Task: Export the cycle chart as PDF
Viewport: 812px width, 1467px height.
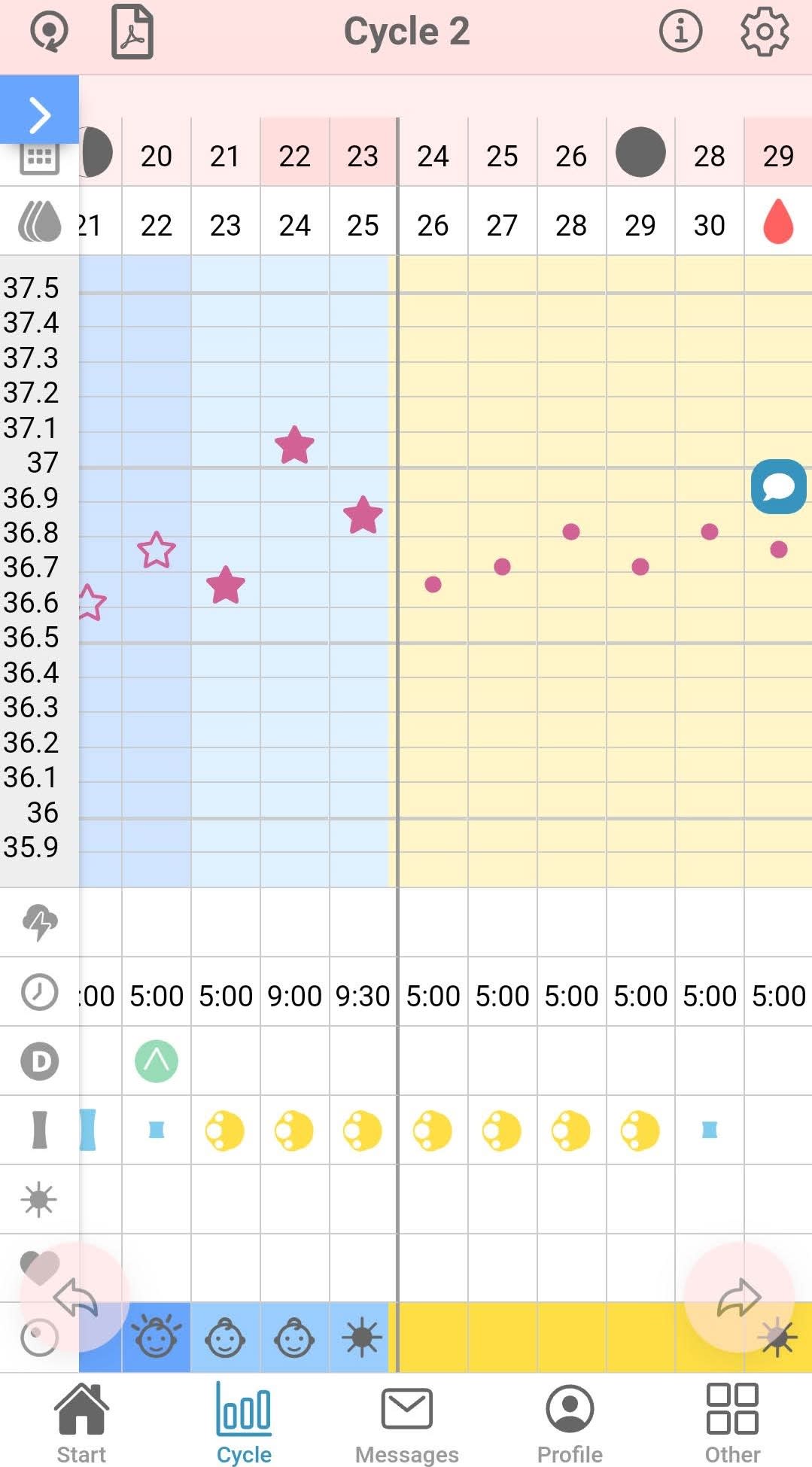Action: click(132, 32)
